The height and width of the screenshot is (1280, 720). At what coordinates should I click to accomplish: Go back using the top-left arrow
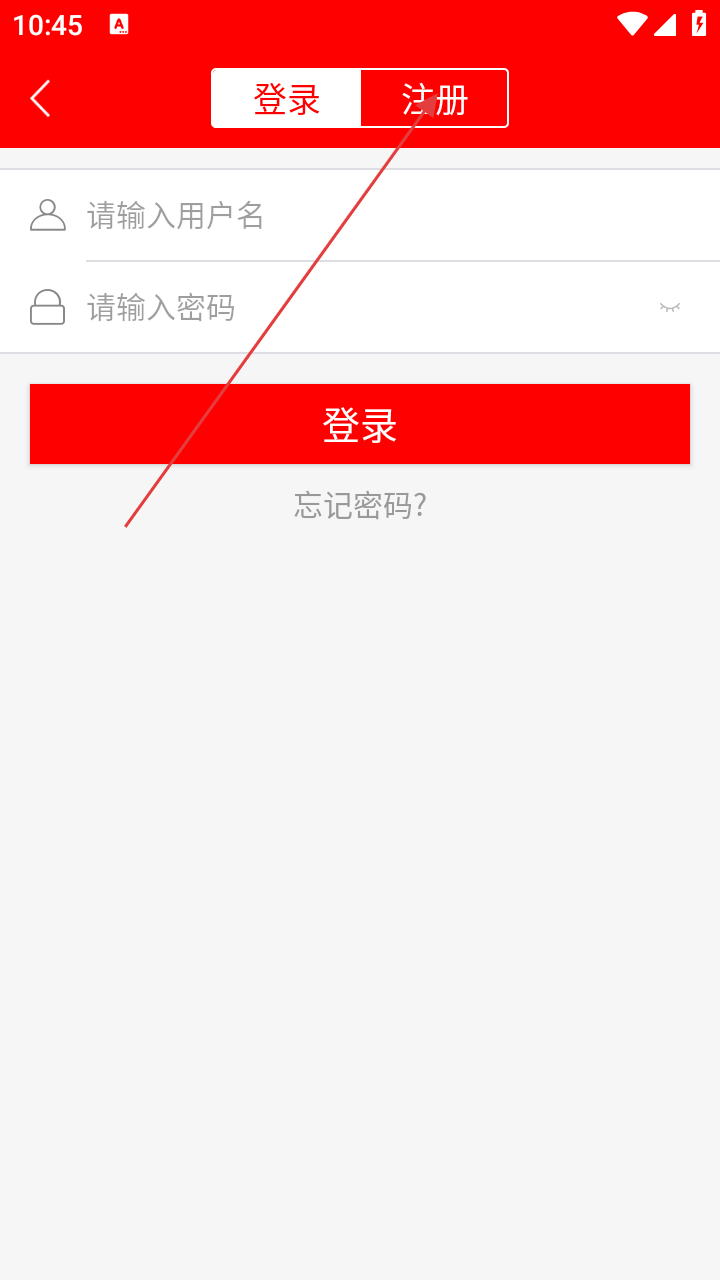click(40, 98)
